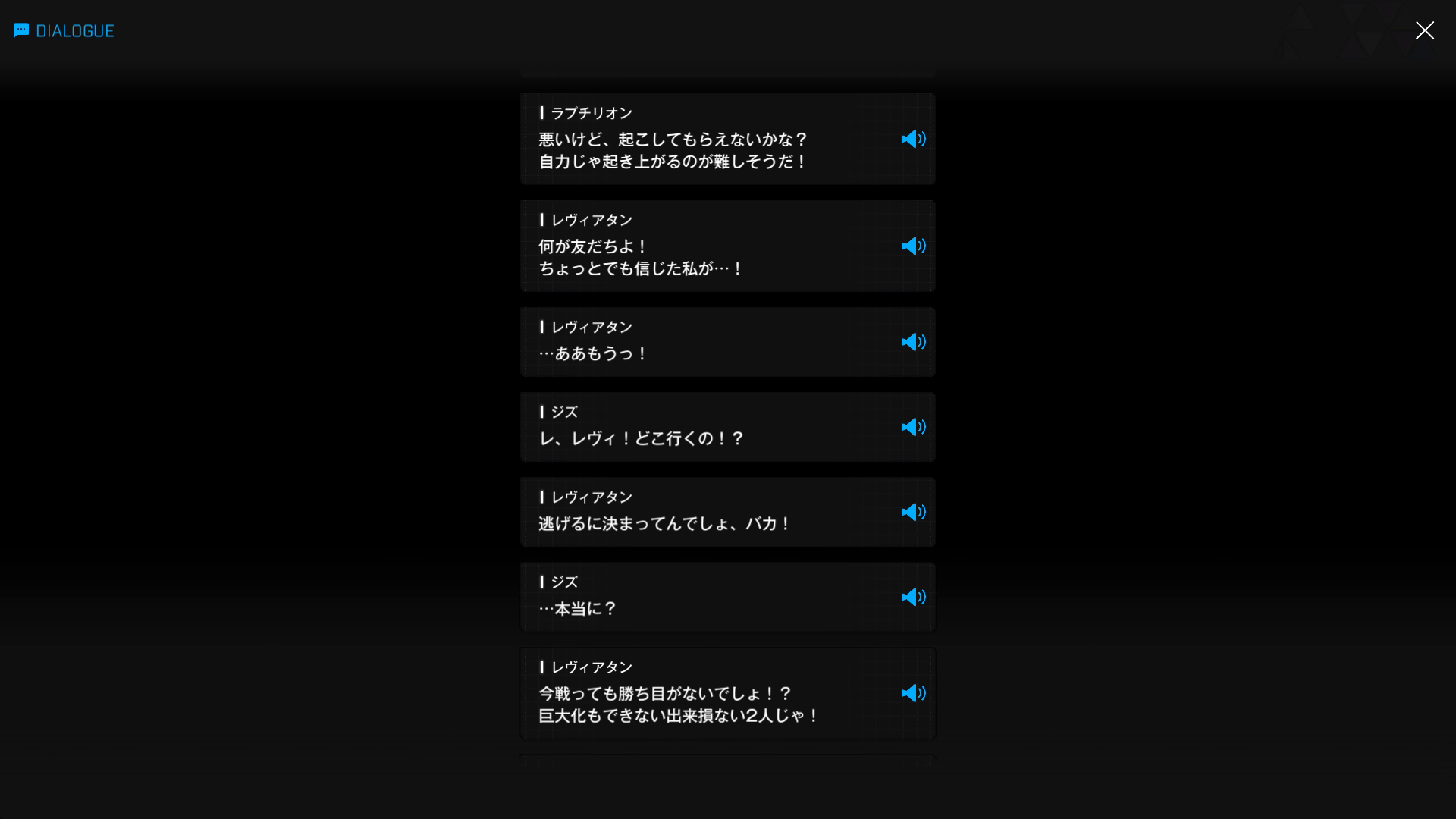Play voice for ラプチリオン's 悪いけど line
Viewport: 1456px width, 819px height.
(913, 139)
